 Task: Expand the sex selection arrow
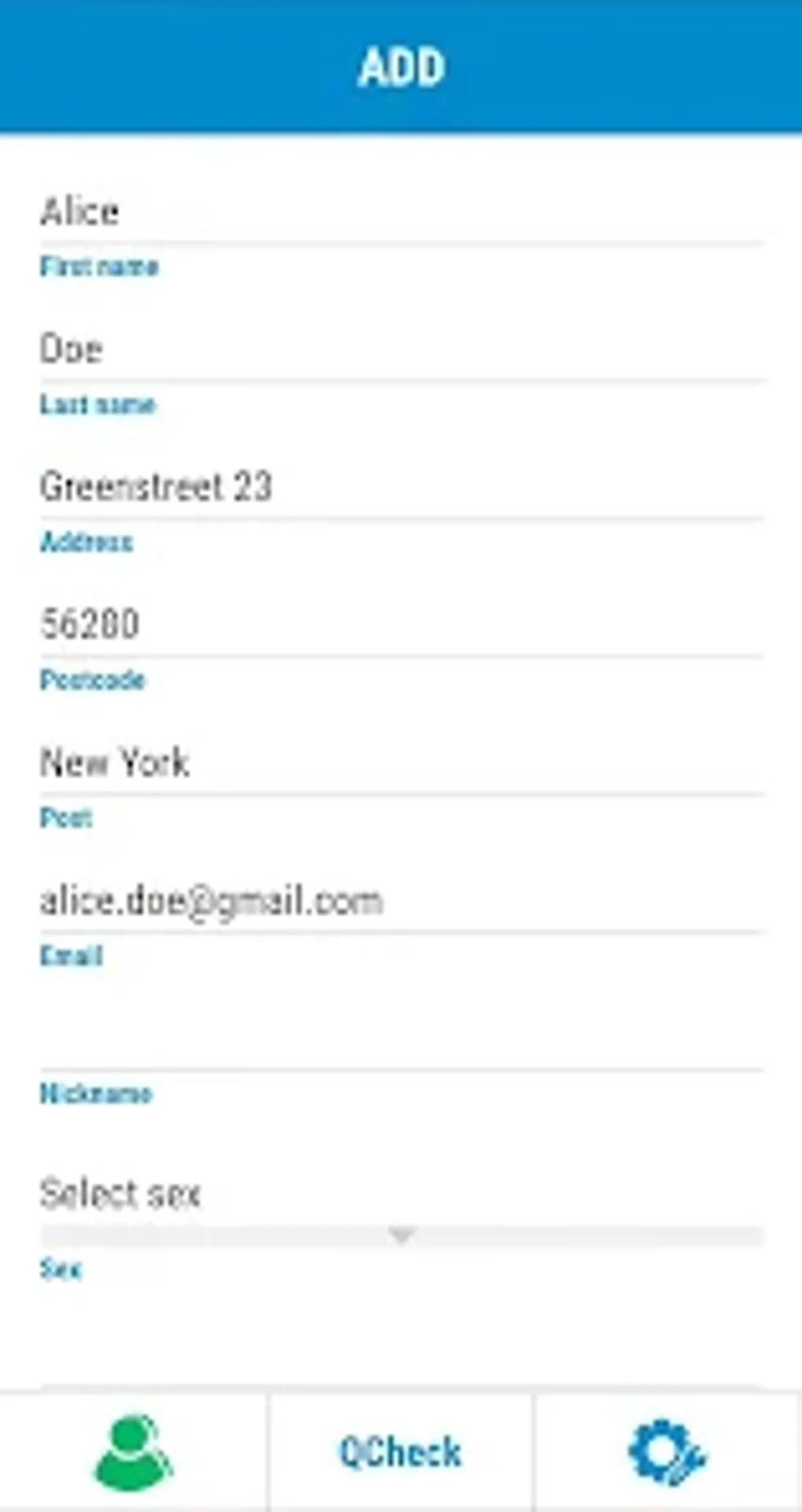(402, 1234)
